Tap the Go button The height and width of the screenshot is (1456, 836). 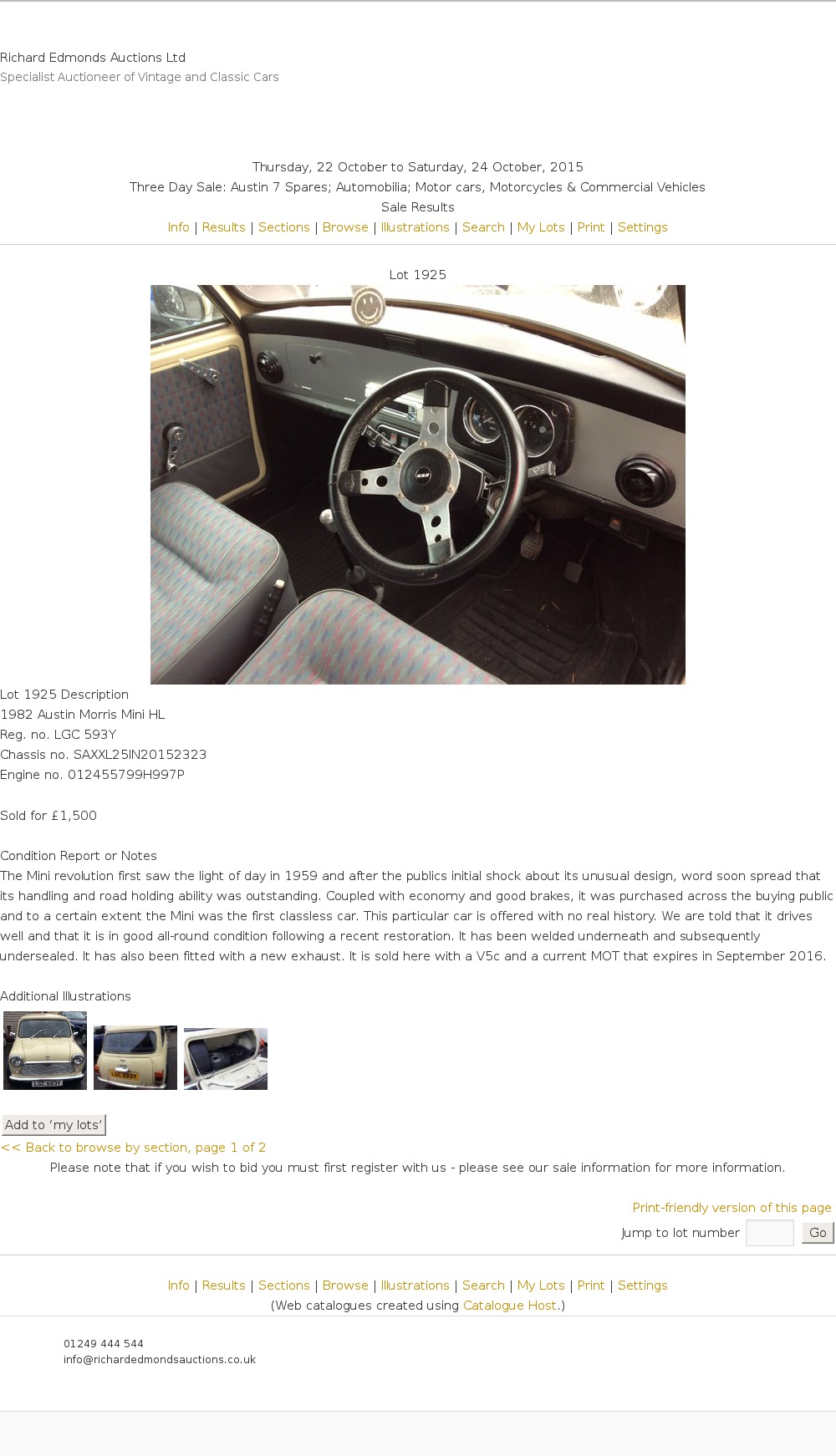tap(817, 1233)
